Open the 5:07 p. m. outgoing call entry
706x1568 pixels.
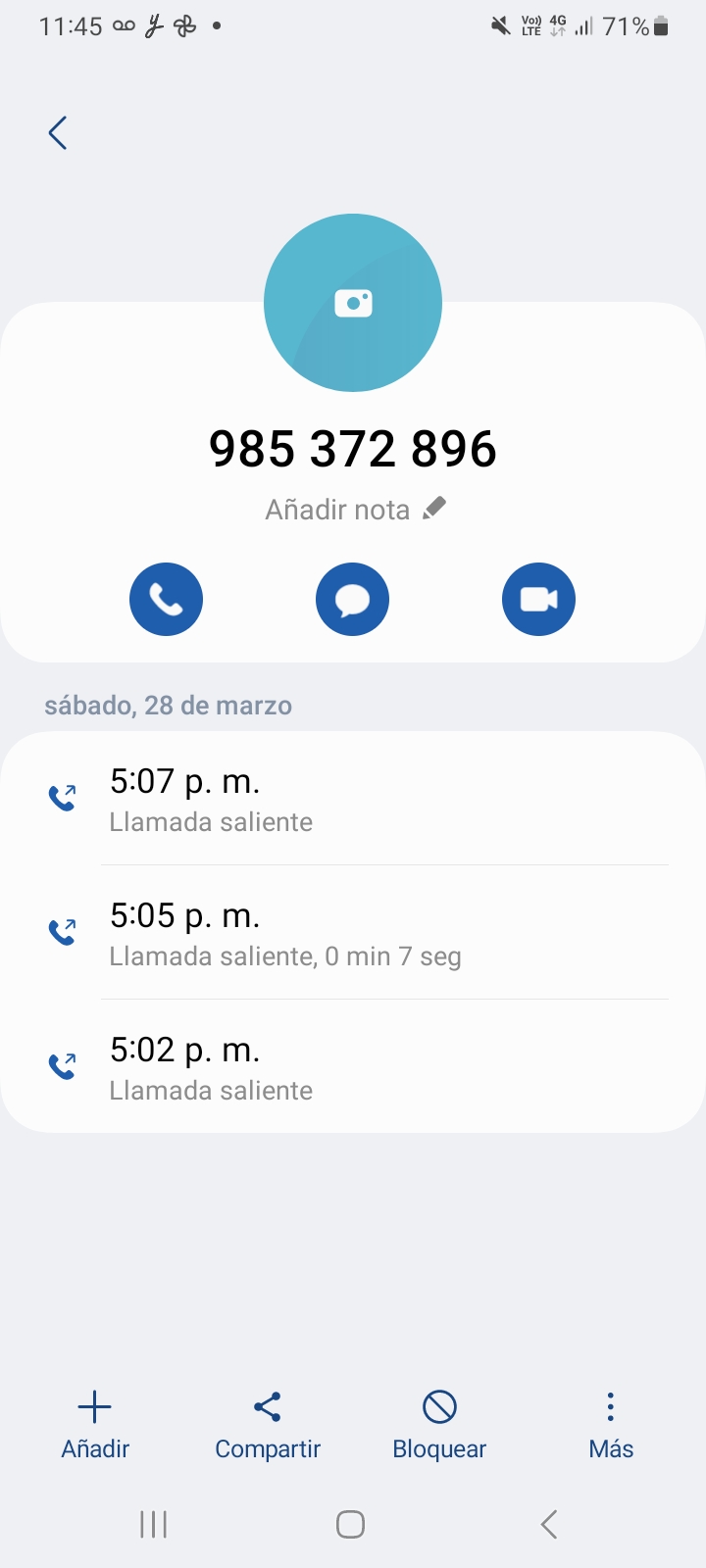tap(353, 799)
